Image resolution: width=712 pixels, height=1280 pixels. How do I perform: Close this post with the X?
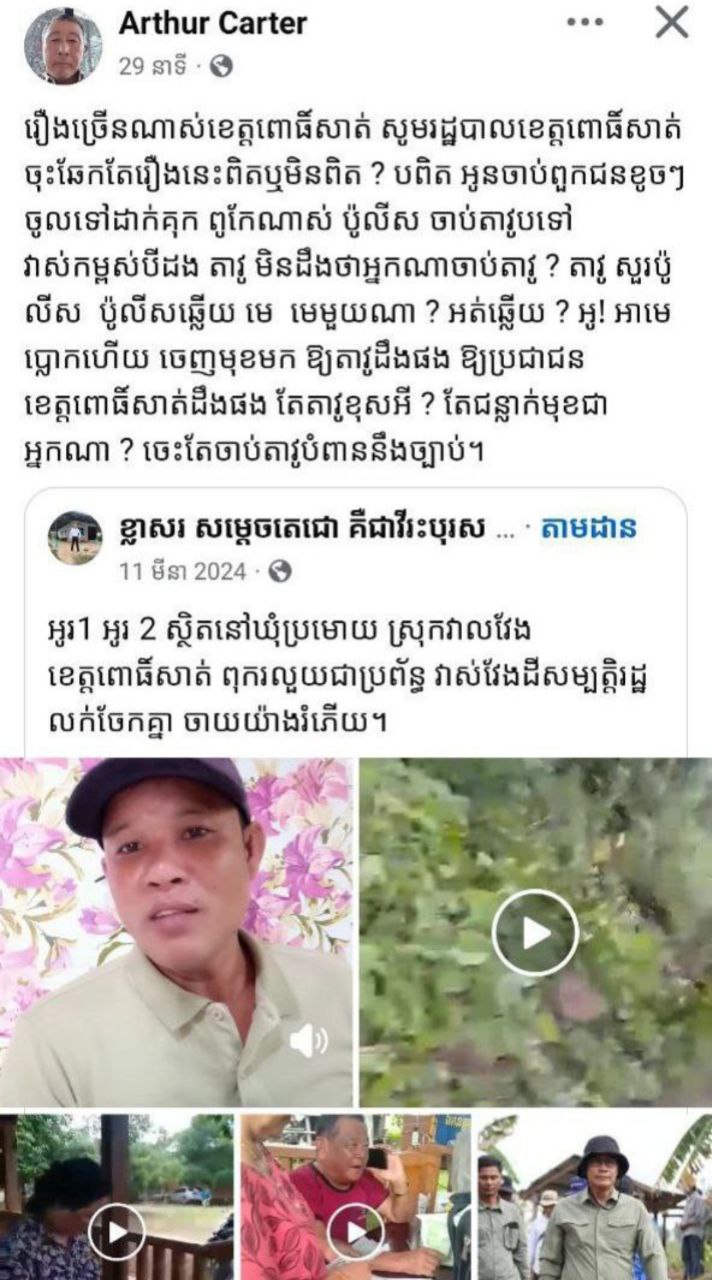[x=672, y=22]
